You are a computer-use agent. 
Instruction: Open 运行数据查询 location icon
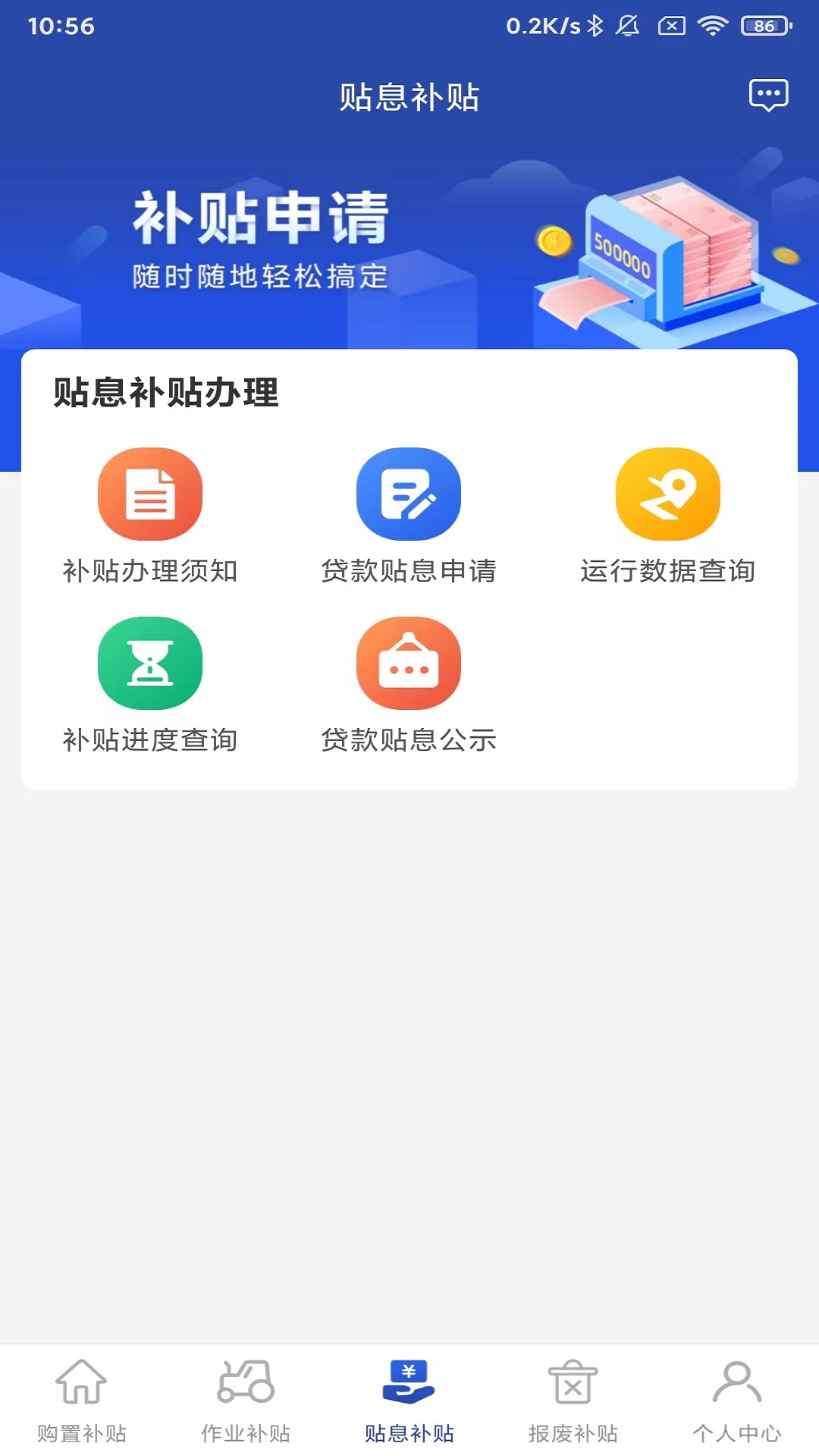point(668,493)
